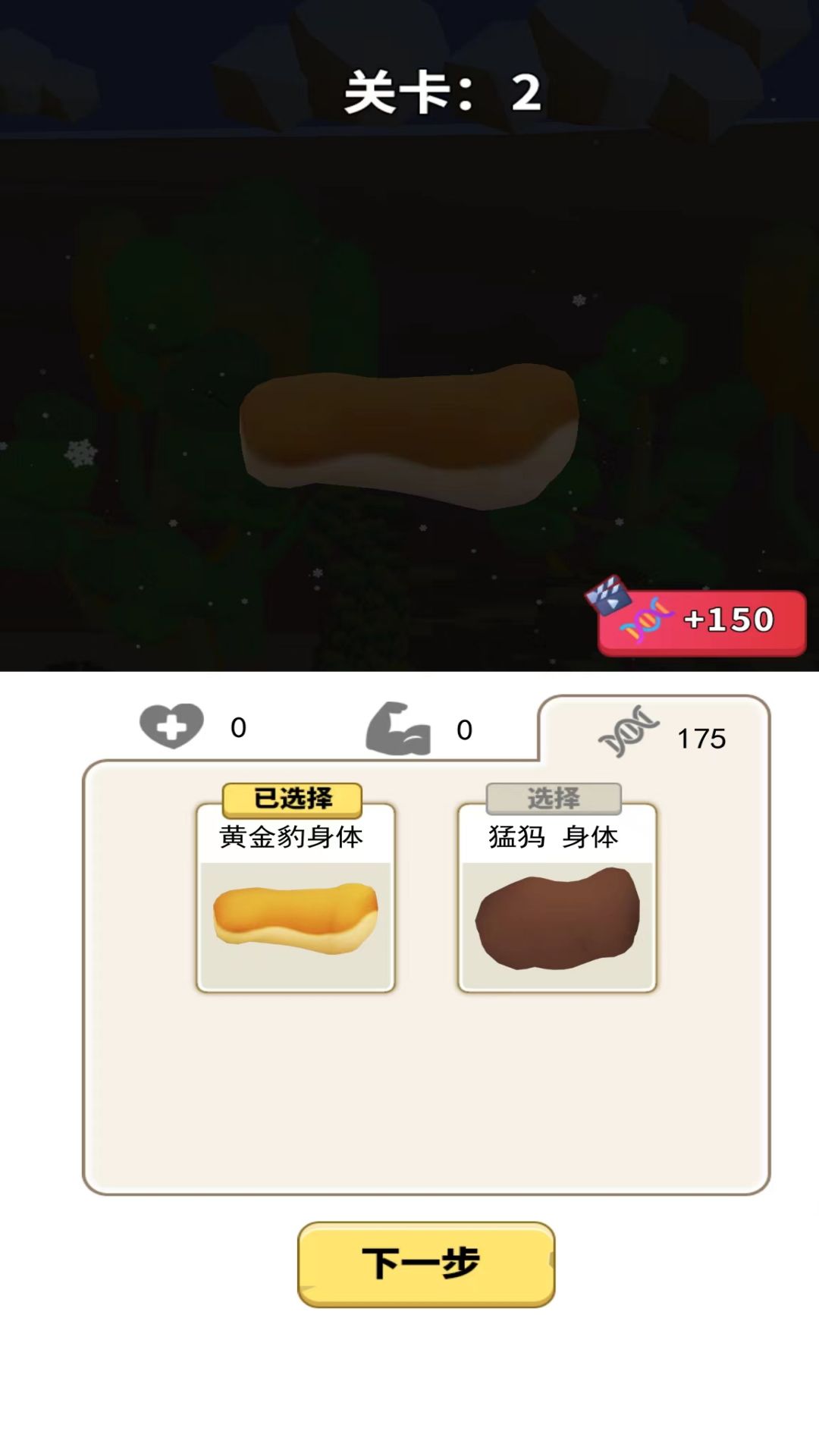The image size is (819, 1456).
Task: Switch to the health tab
Action: click(193, 727)
